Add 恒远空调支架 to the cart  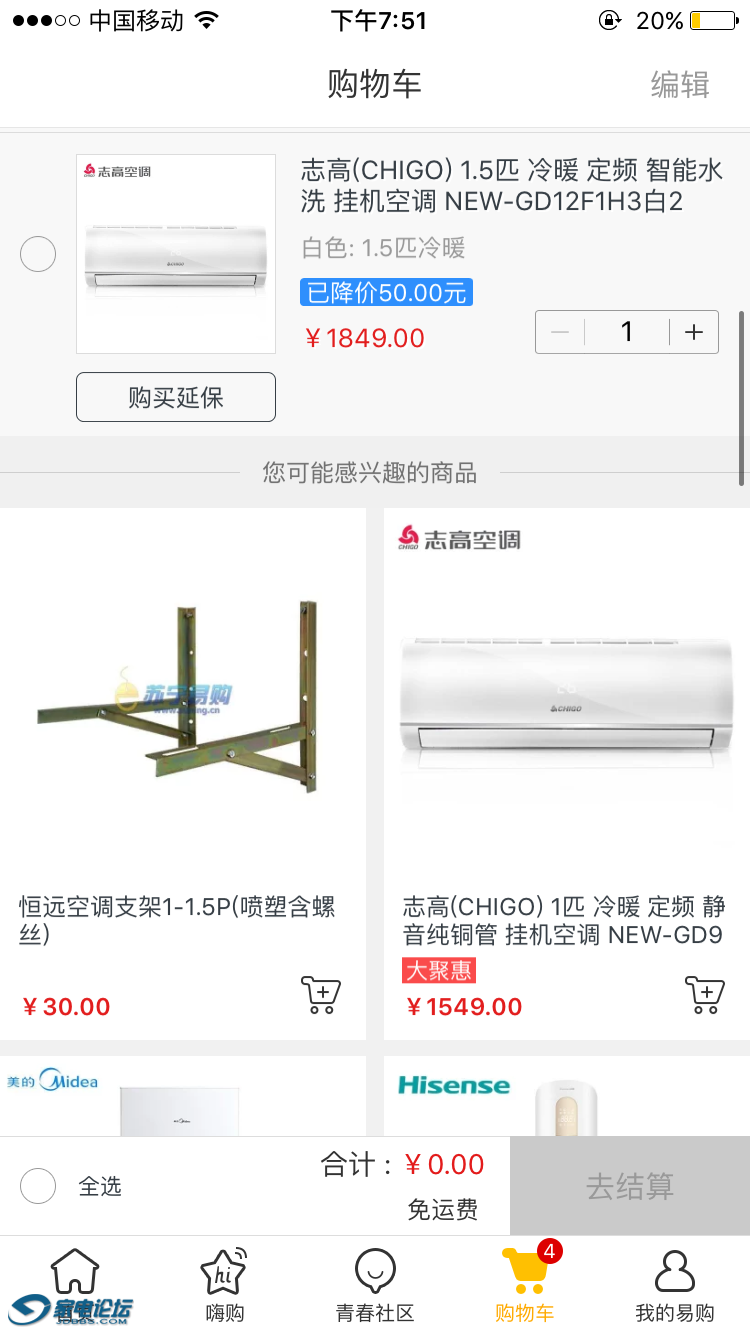coord(321,995)
